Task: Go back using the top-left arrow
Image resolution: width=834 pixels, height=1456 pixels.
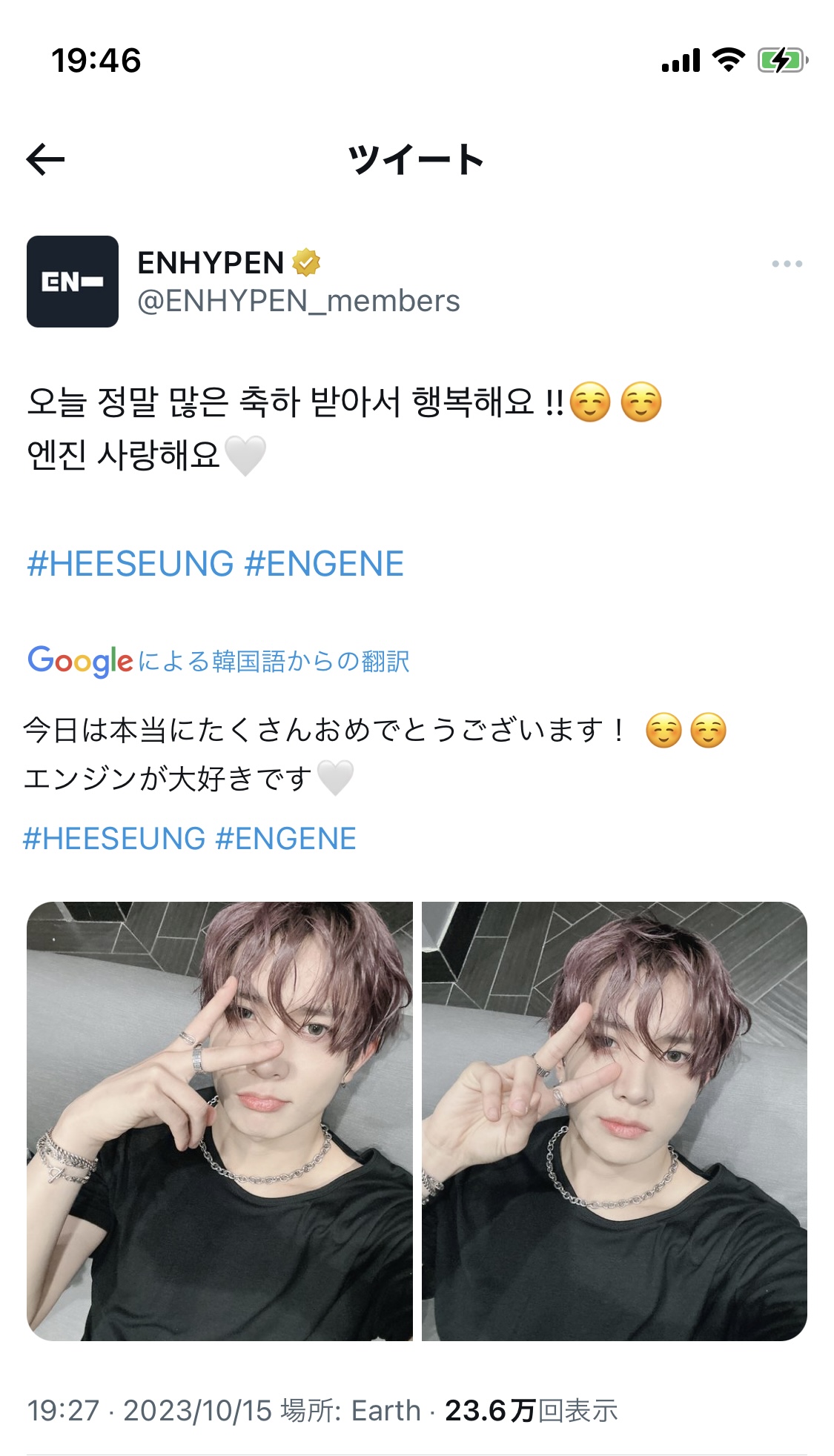Action: [x=45, y=159]
